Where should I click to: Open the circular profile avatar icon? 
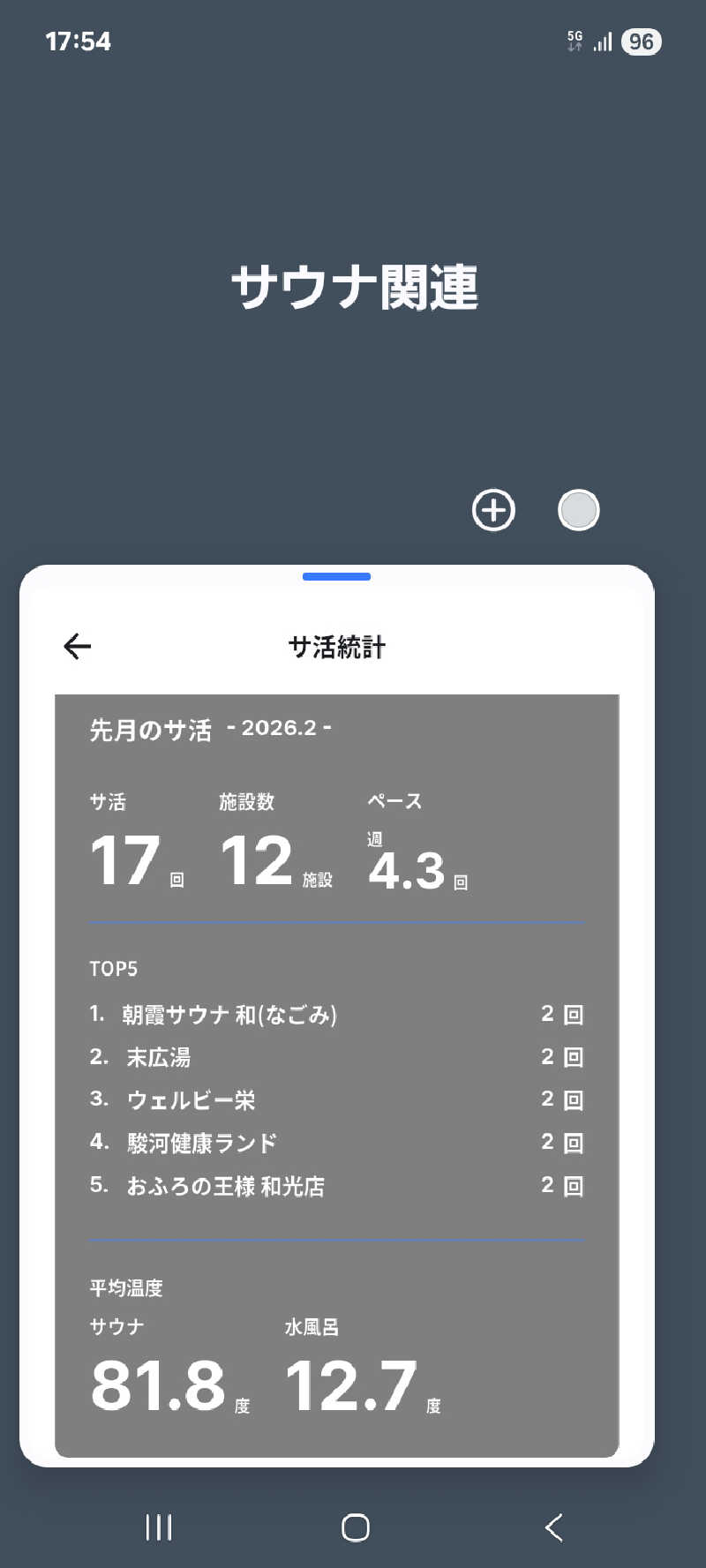click(578, 510)
